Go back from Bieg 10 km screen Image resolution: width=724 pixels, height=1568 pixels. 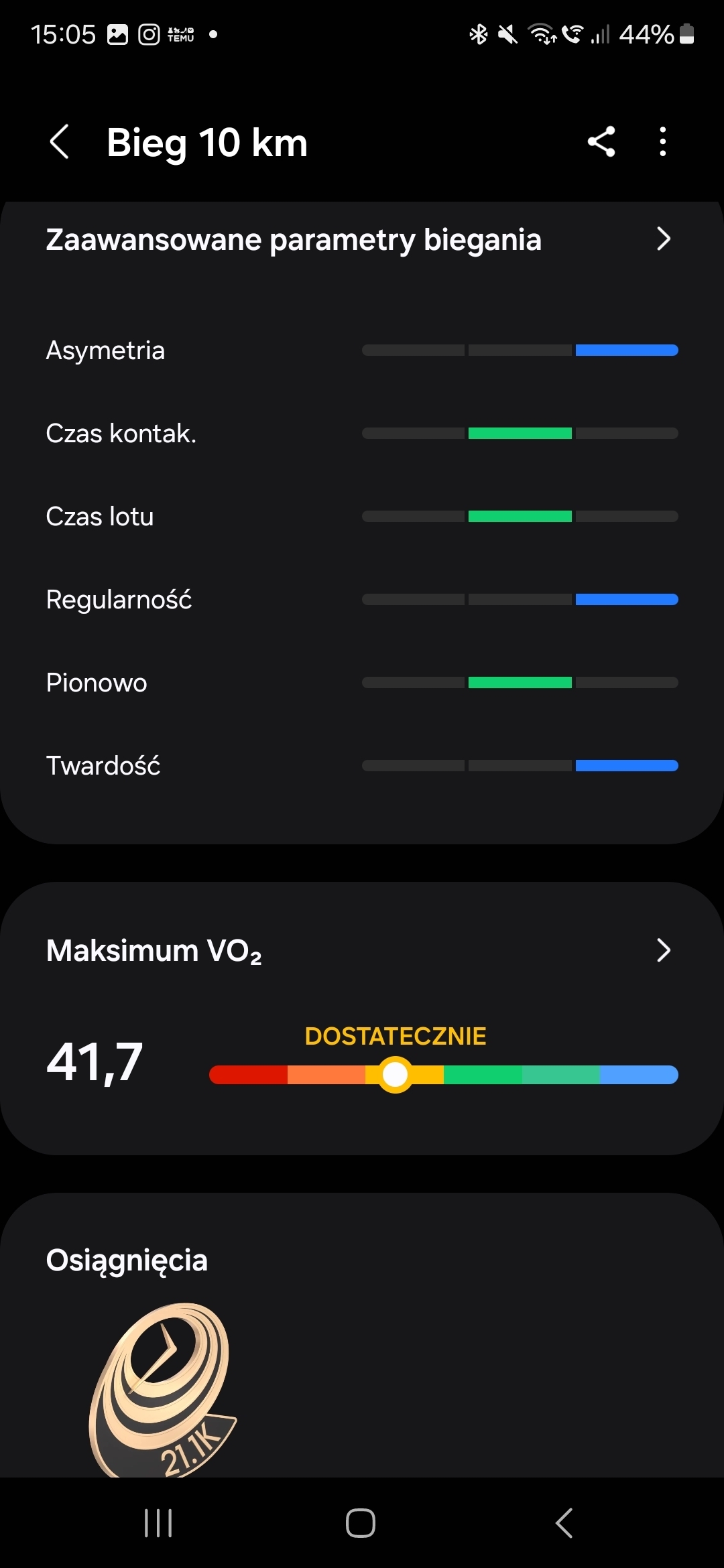59,142
